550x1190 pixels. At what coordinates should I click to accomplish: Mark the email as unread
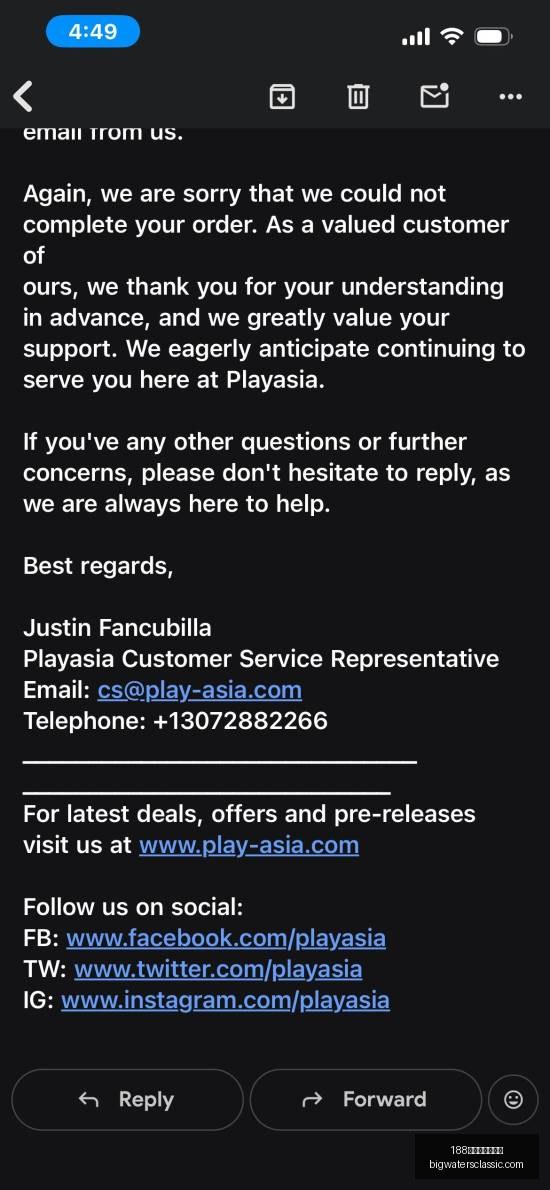click(x=435, y=96)
